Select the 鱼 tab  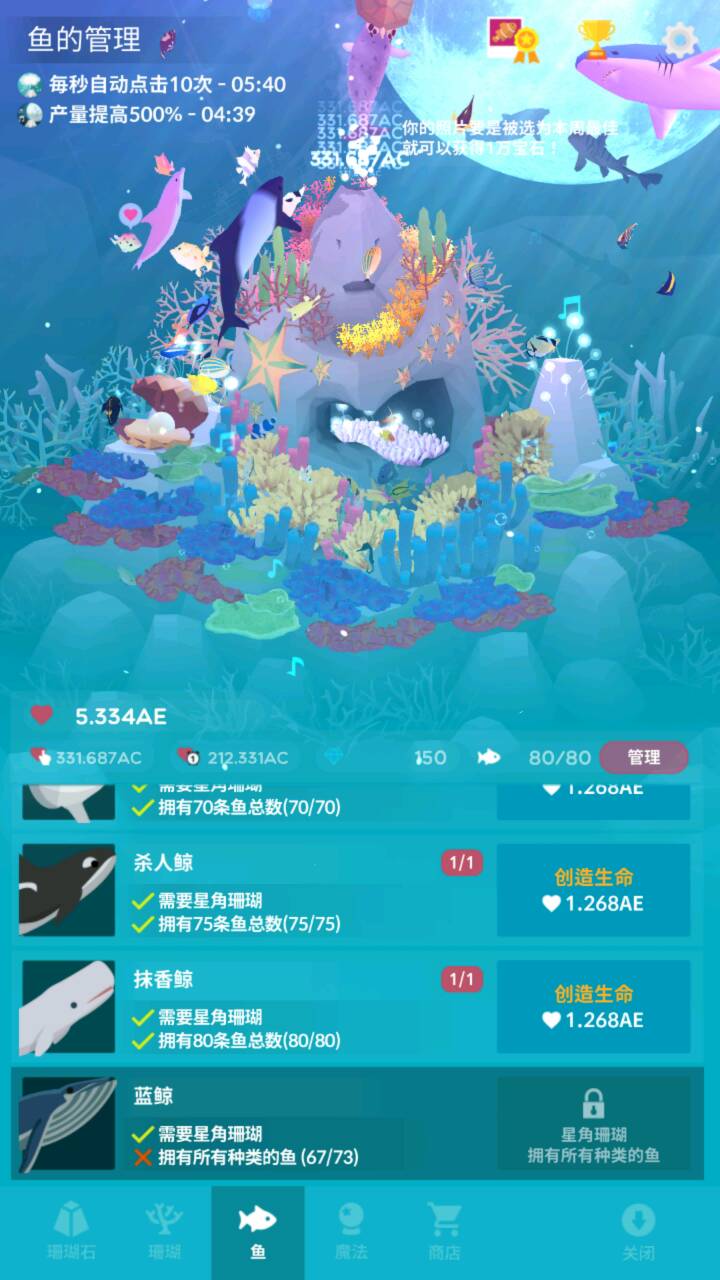(x=258, y=1232)
